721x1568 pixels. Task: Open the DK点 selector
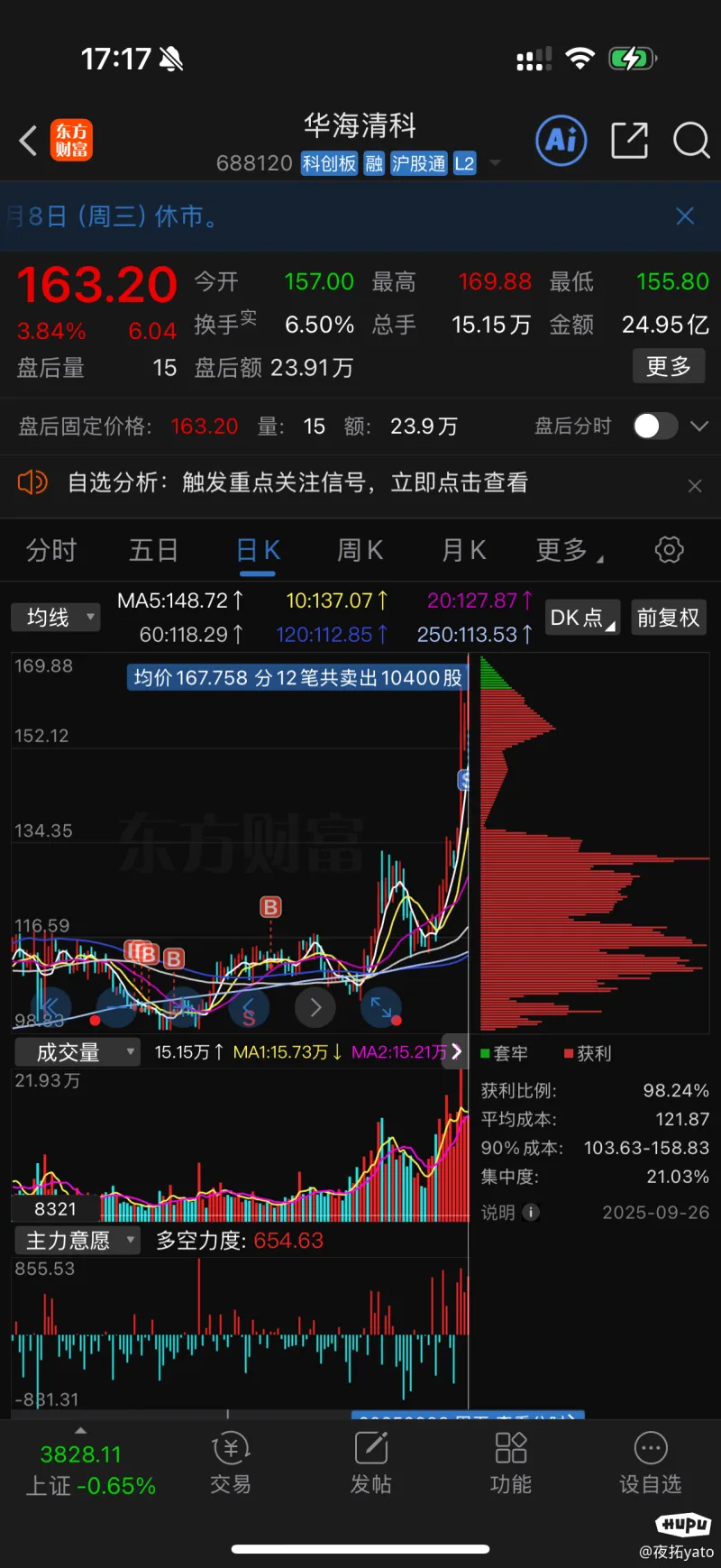582,618
